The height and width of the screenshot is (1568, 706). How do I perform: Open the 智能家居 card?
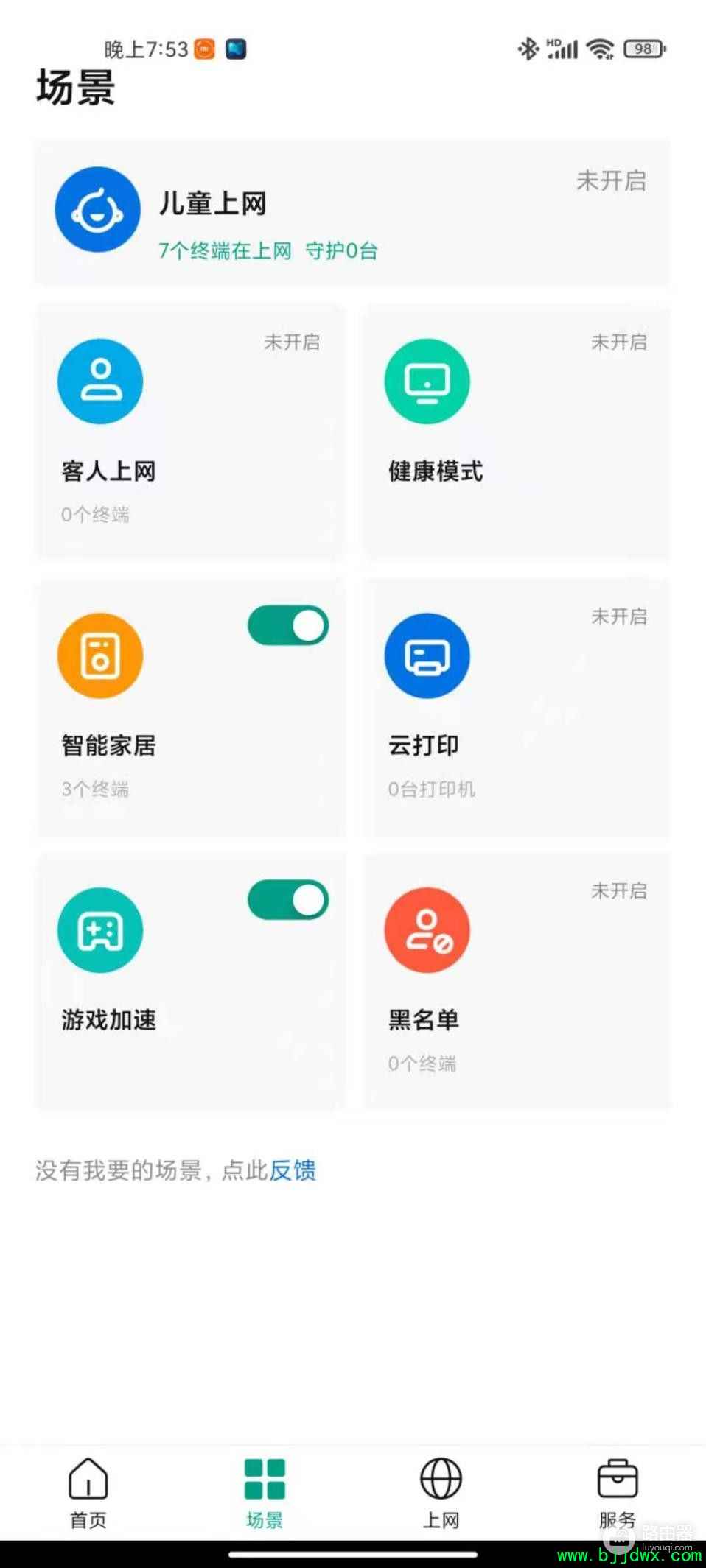click(x=190, y=707)
